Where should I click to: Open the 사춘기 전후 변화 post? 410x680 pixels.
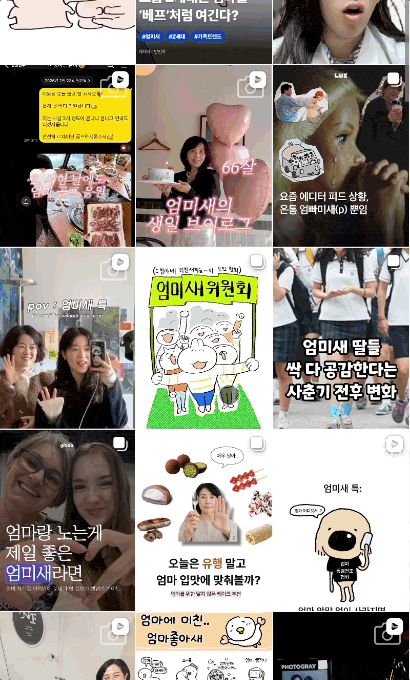tap(341, 338)
